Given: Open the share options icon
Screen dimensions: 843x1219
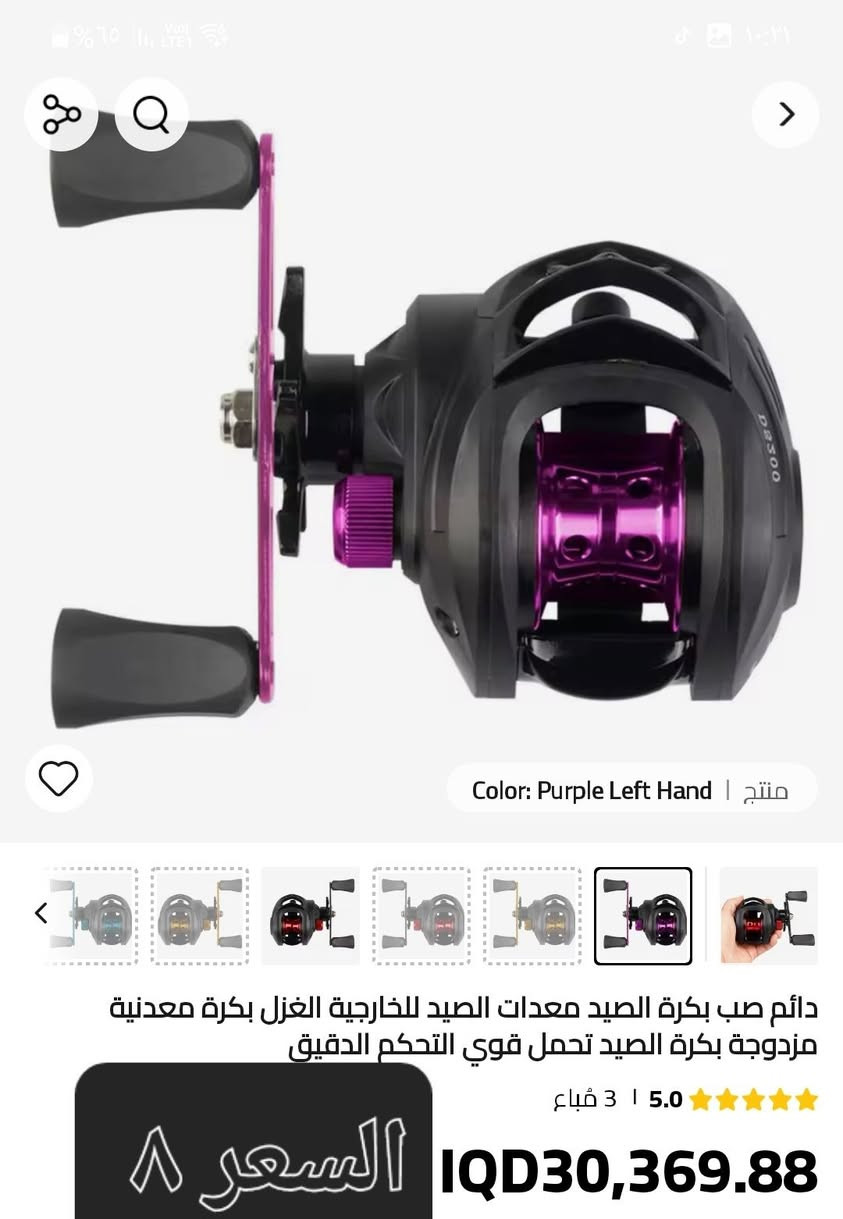Looking at the screenshot, I should click(60, 115).
